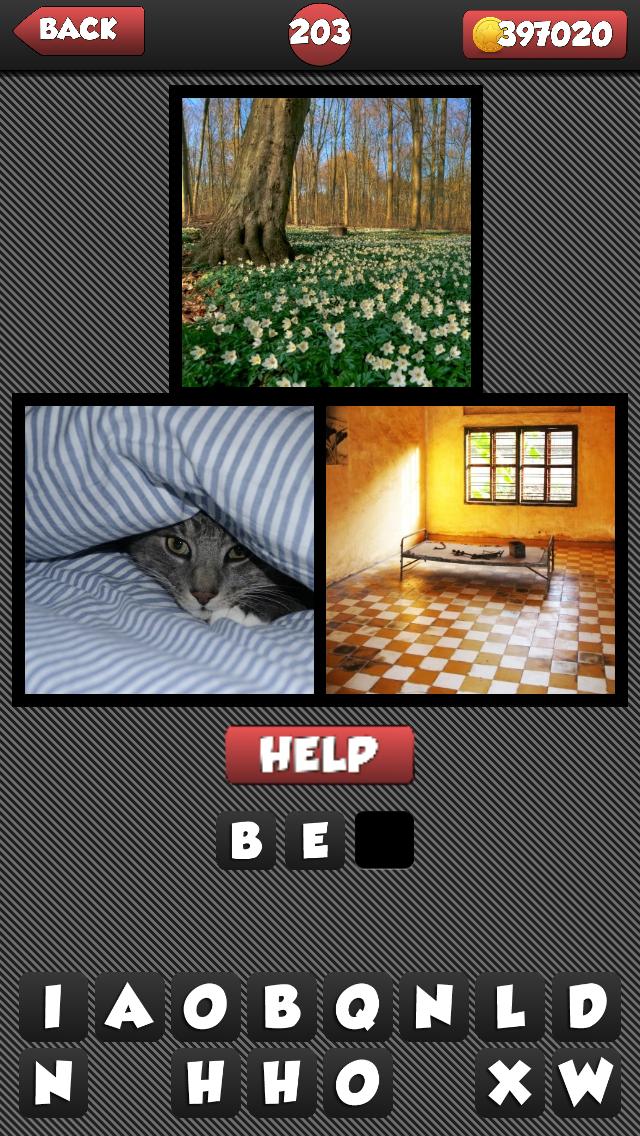This screenshot has width=640, height=1136.
Task: Go back using the Back button
Action: [78, 31]
